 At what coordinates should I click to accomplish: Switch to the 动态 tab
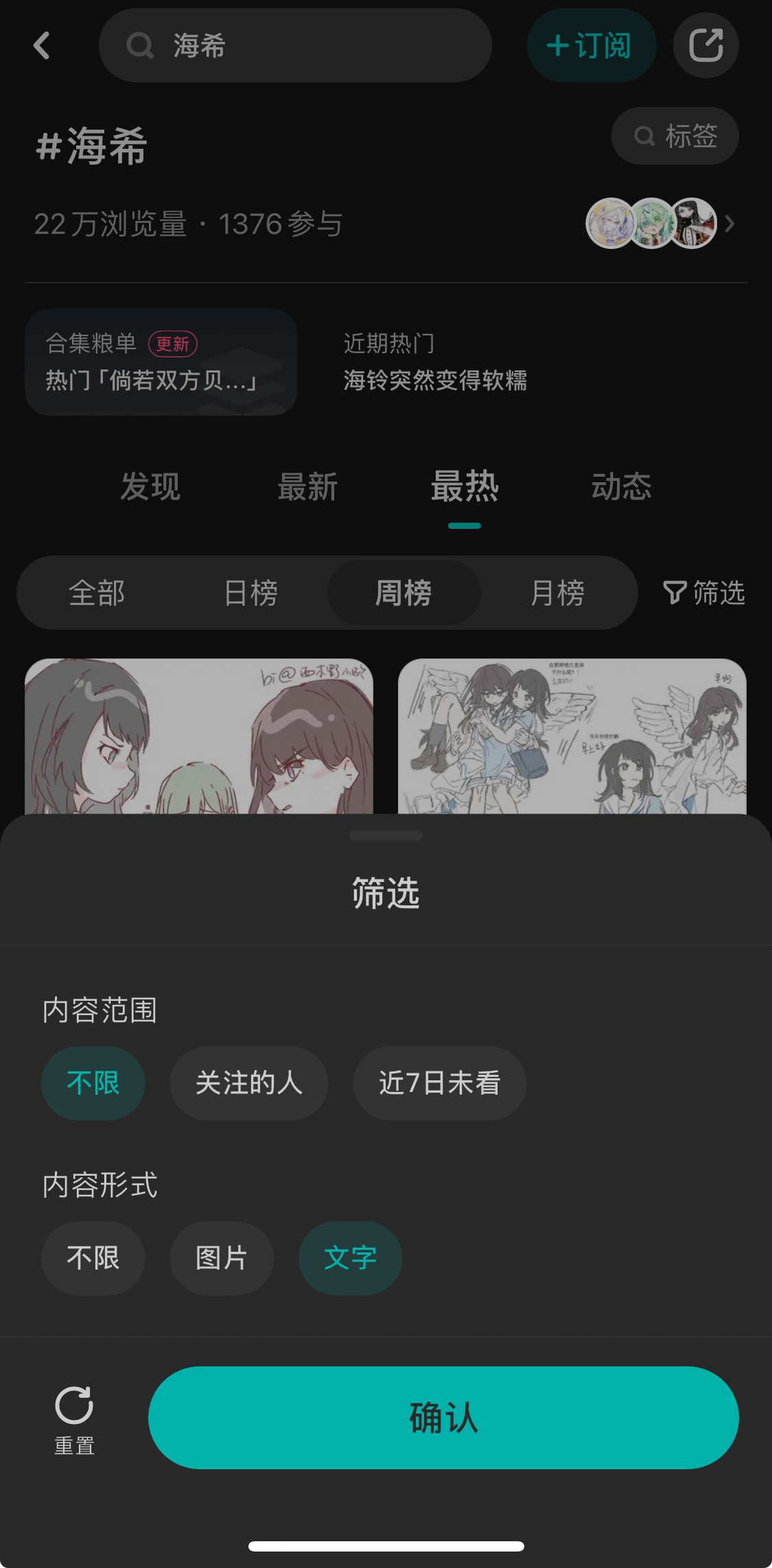621,487
